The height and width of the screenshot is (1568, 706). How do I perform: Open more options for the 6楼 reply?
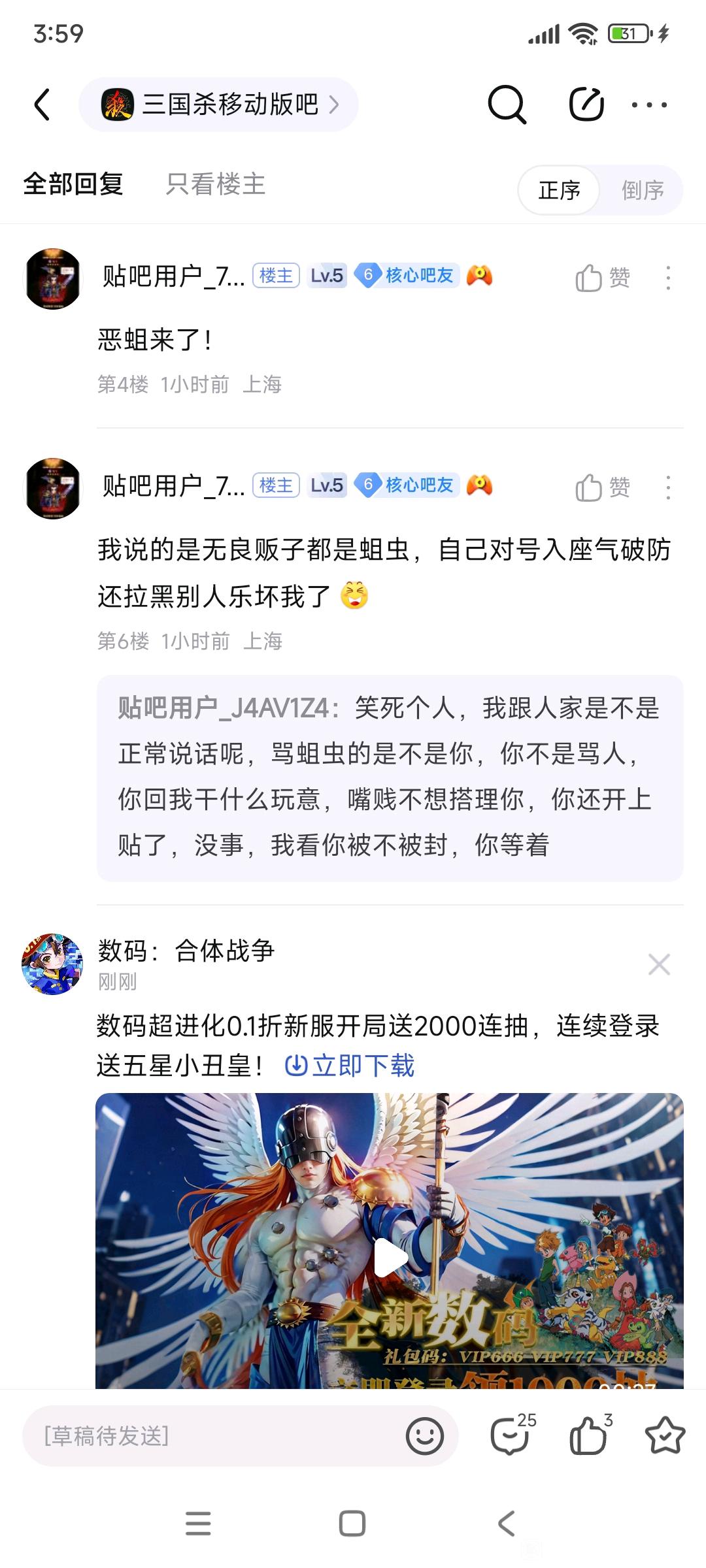coord(667,487)
